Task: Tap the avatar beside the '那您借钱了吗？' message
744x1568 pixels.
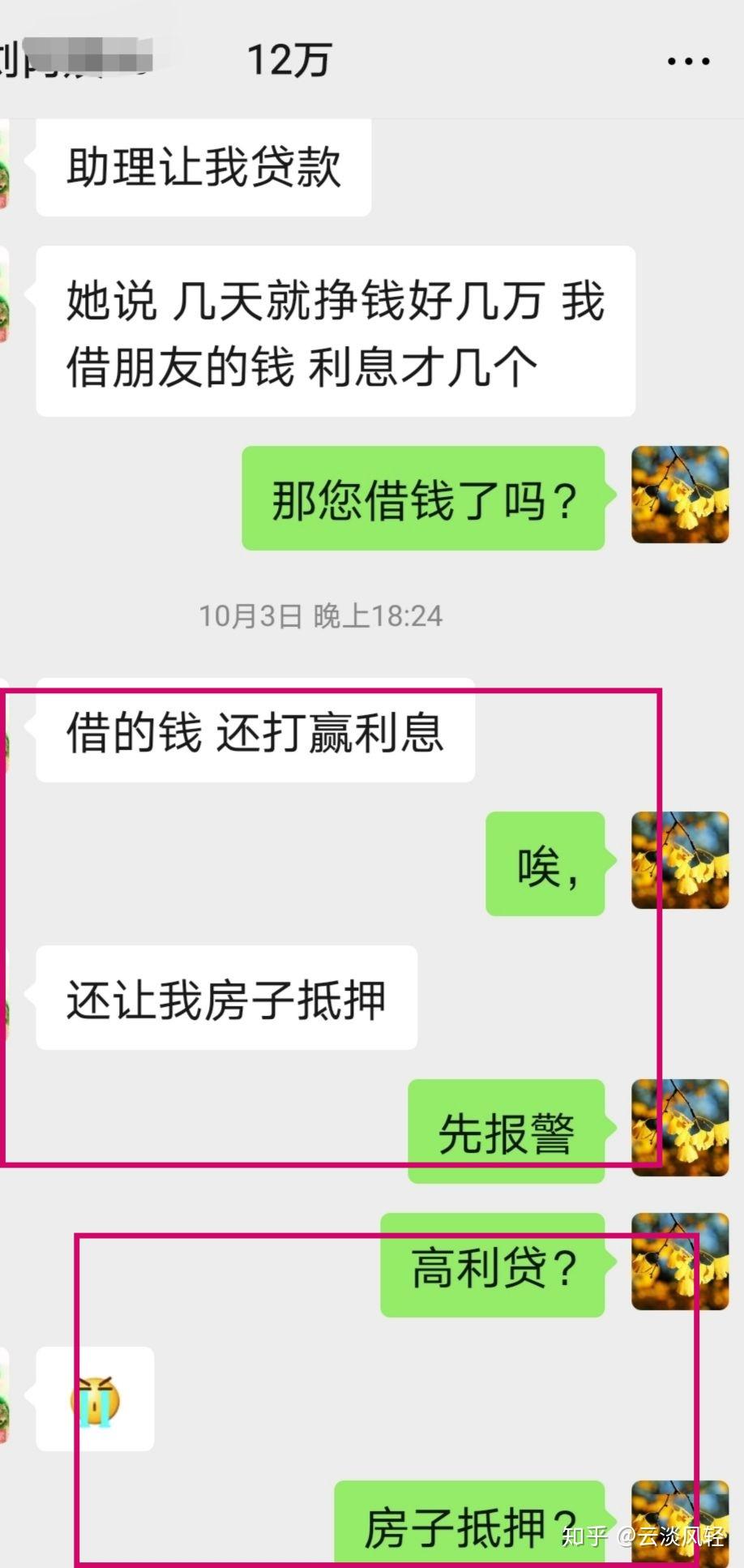Action: click(680, 495)
